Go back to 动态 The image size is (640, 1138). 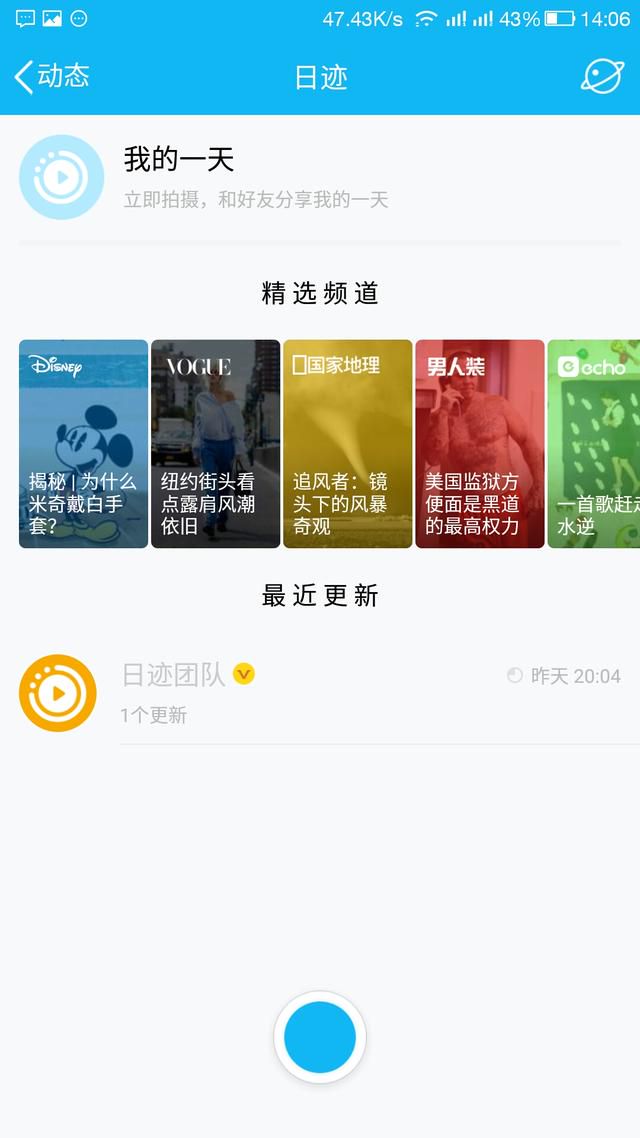coord(52,76)
